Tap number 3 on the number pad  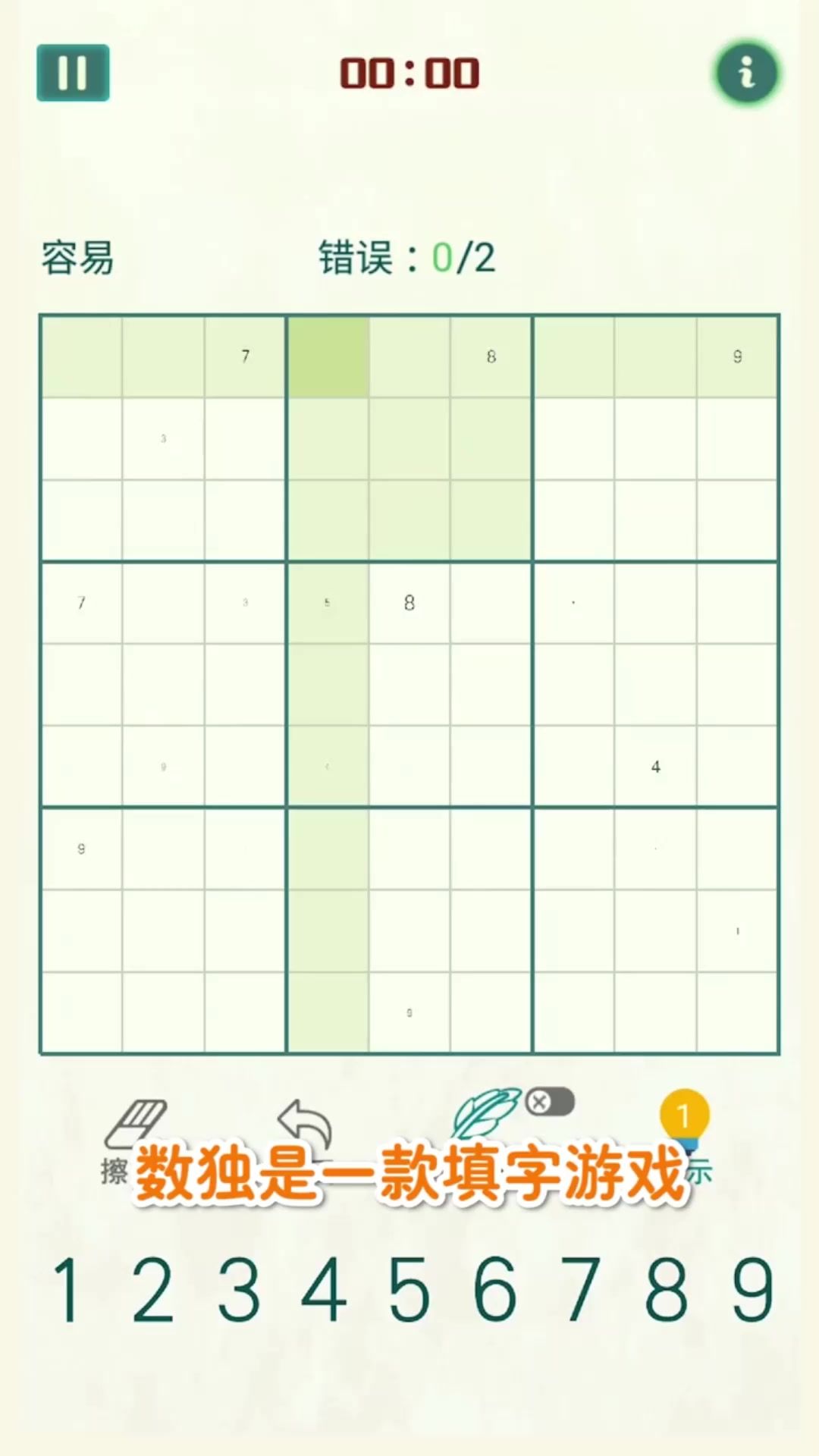coord(239,1290)
